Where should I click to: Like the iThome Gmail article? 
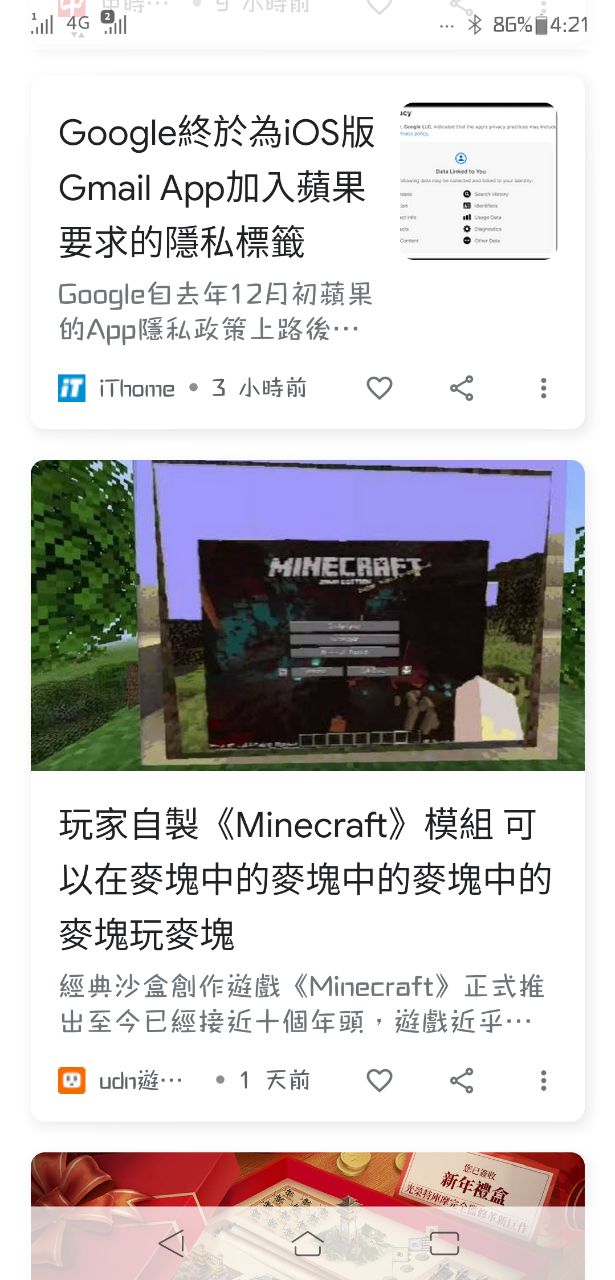coord(379,388)
